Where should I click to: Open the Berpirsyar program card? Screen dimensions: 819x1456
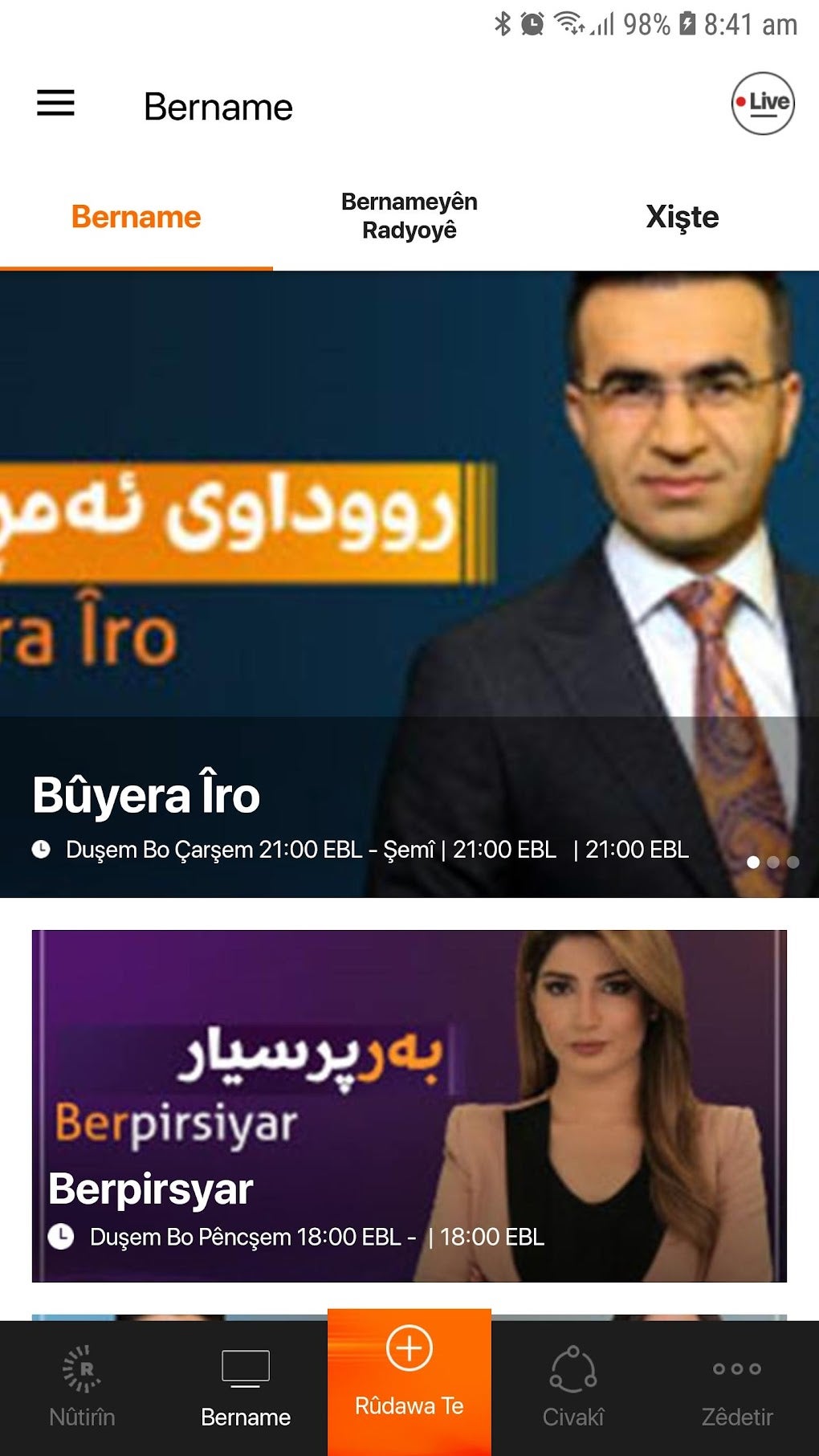pos(409,1106)
